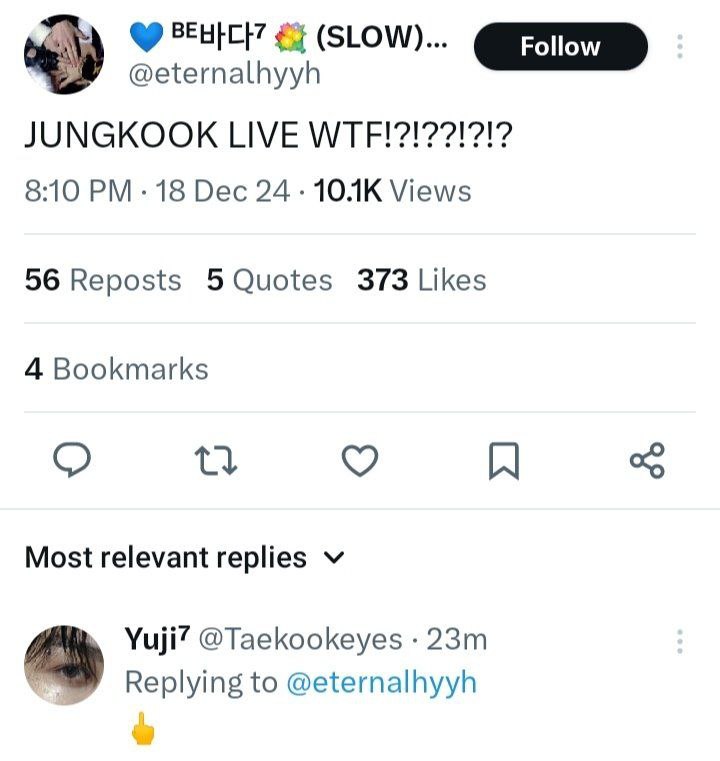Open @eternalhyyh profile picture
This screenshot has height=761, width=720.
pos(63,55)
